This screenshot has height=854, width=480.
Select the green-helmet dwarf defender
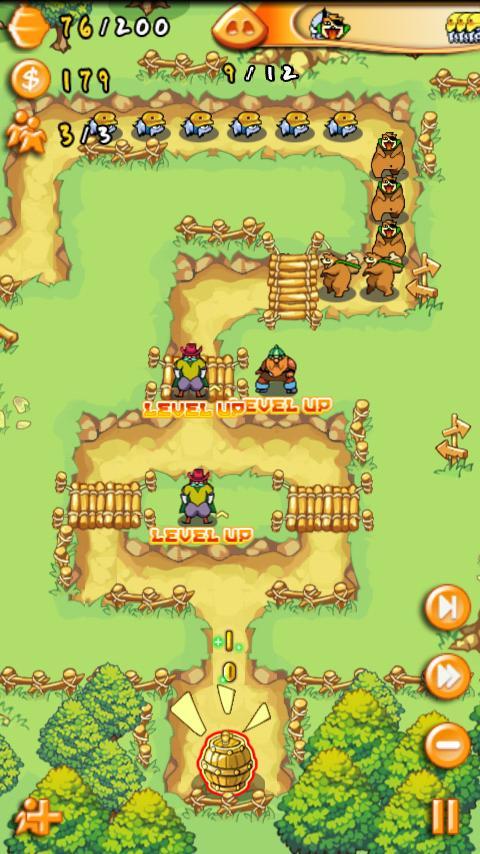276,369
